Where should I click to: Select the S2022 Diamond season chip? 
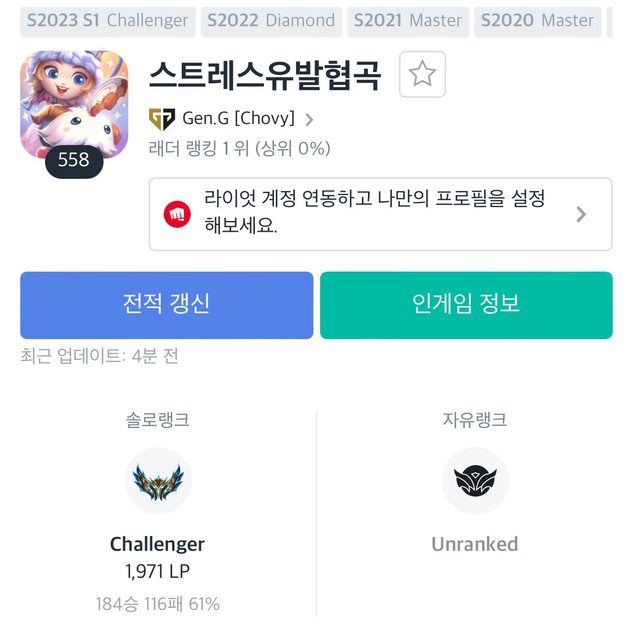tap(273, 20)
